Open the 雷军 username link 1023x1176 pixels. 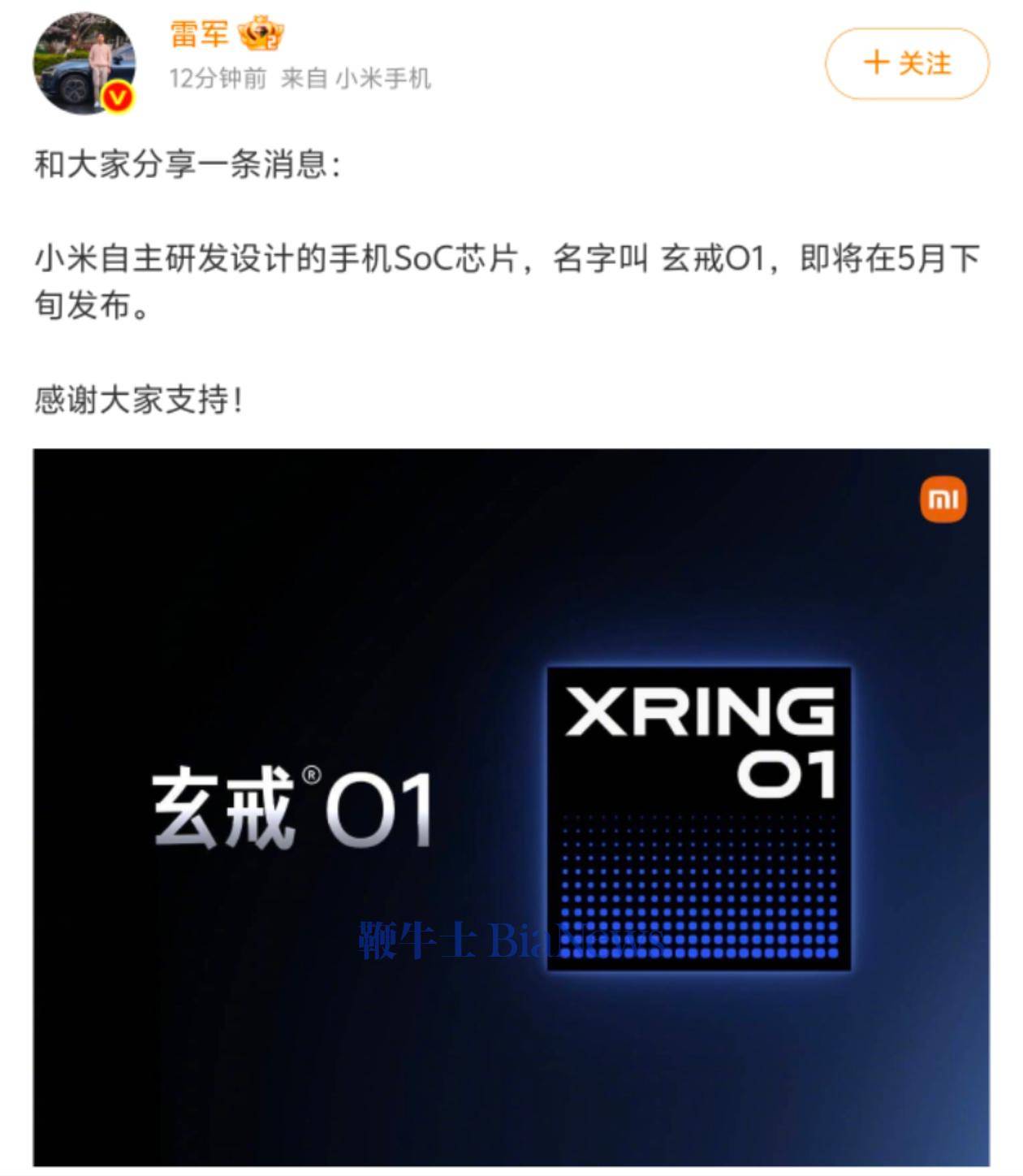tap(199, 35)
